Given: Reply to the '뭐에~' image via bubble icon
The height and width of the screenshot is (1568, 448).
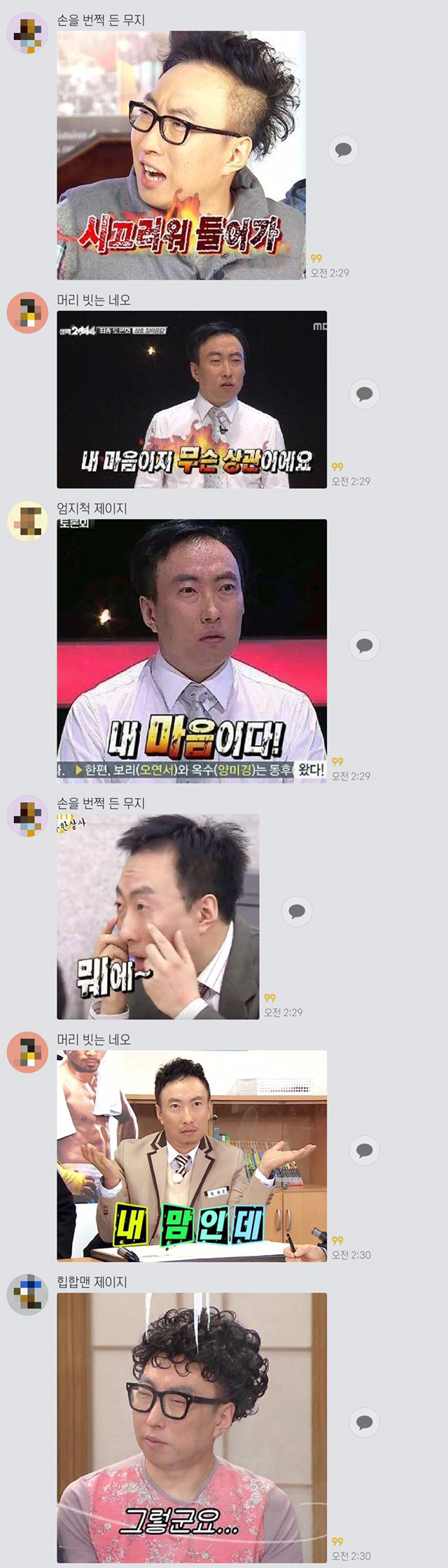Looking at the screenshot, I should pos(297,911).
